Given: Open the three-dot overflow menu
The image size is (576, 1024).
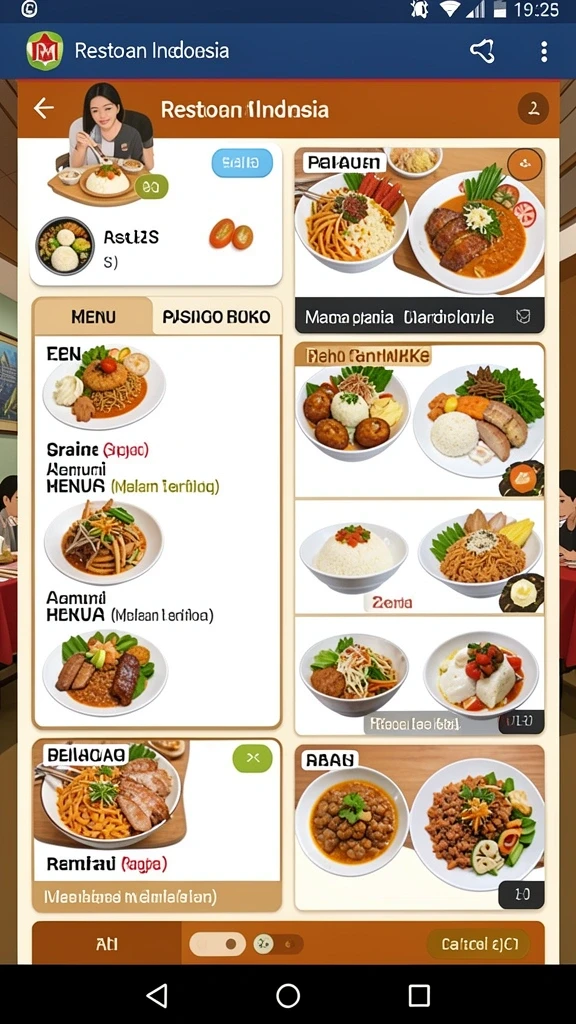Looking at the screenshot, I should [x=543, y=51].
